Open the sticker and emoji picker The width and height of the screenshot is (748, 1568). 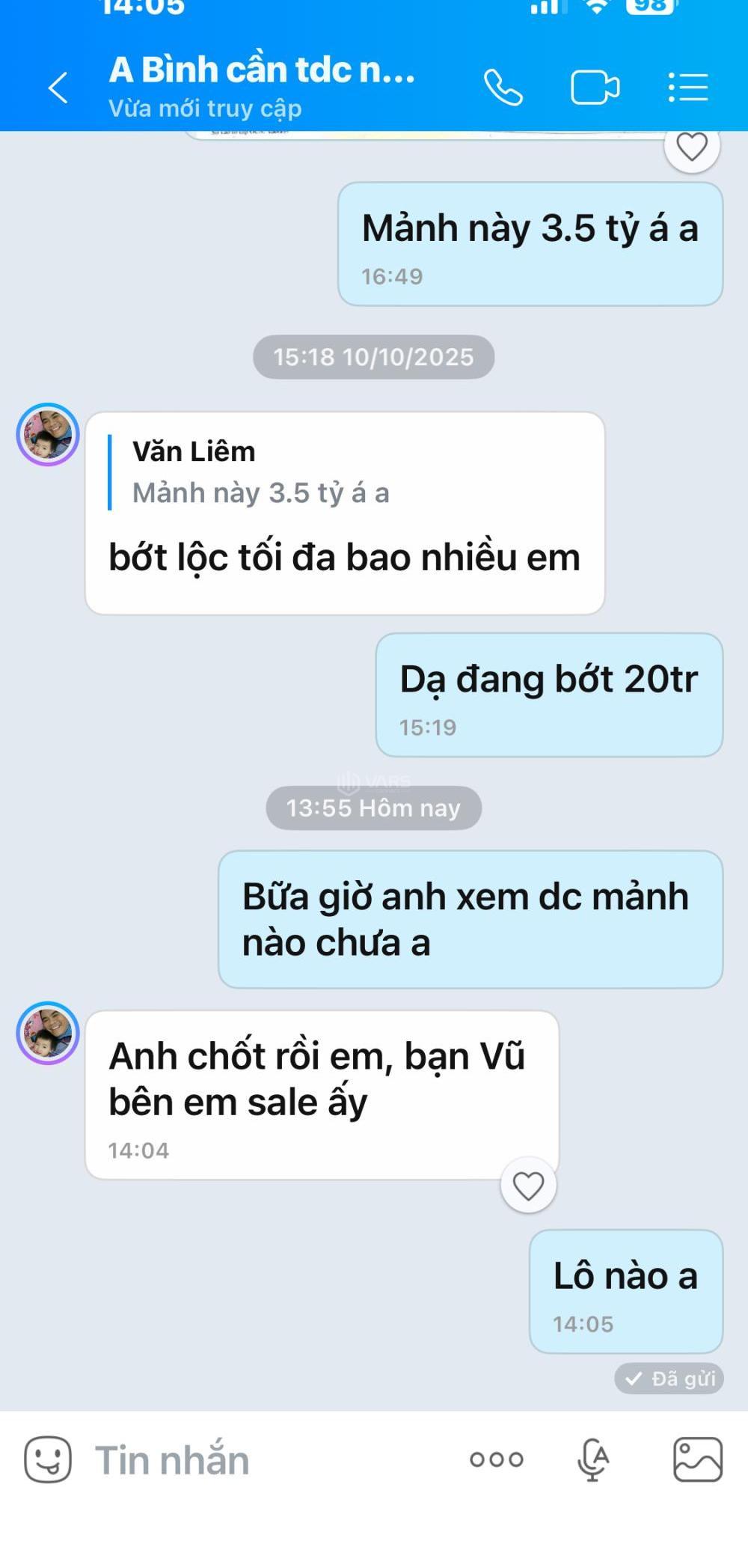48,1459
